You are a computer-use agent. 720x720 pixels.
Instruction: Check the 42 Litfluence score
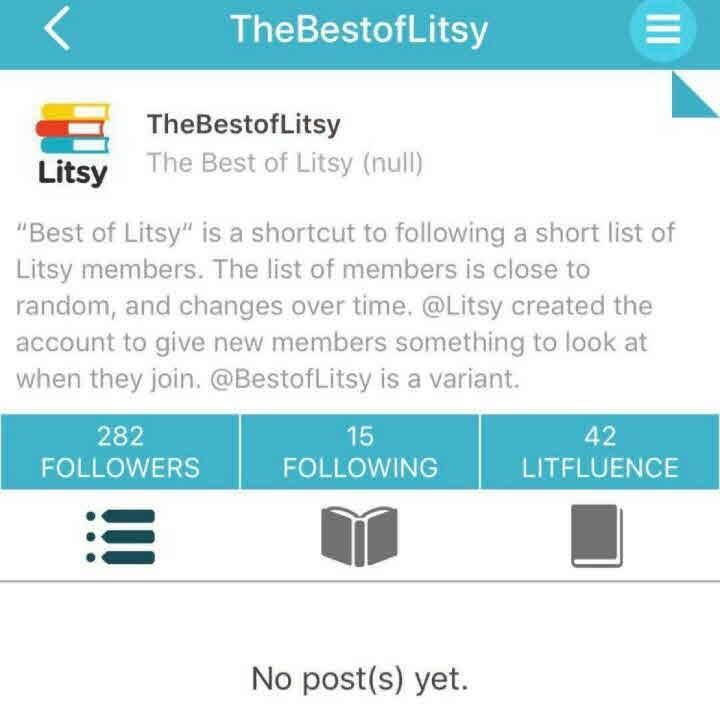pos(600,451)
